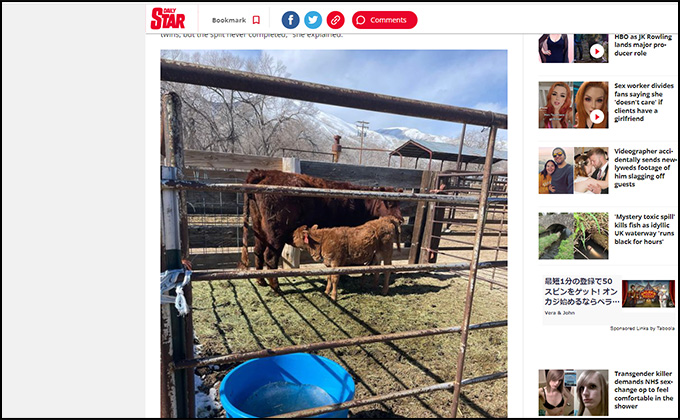Screen dimensions: 680x420
Task: Open the Daily Star home logo
Action: tap(168, 19)
